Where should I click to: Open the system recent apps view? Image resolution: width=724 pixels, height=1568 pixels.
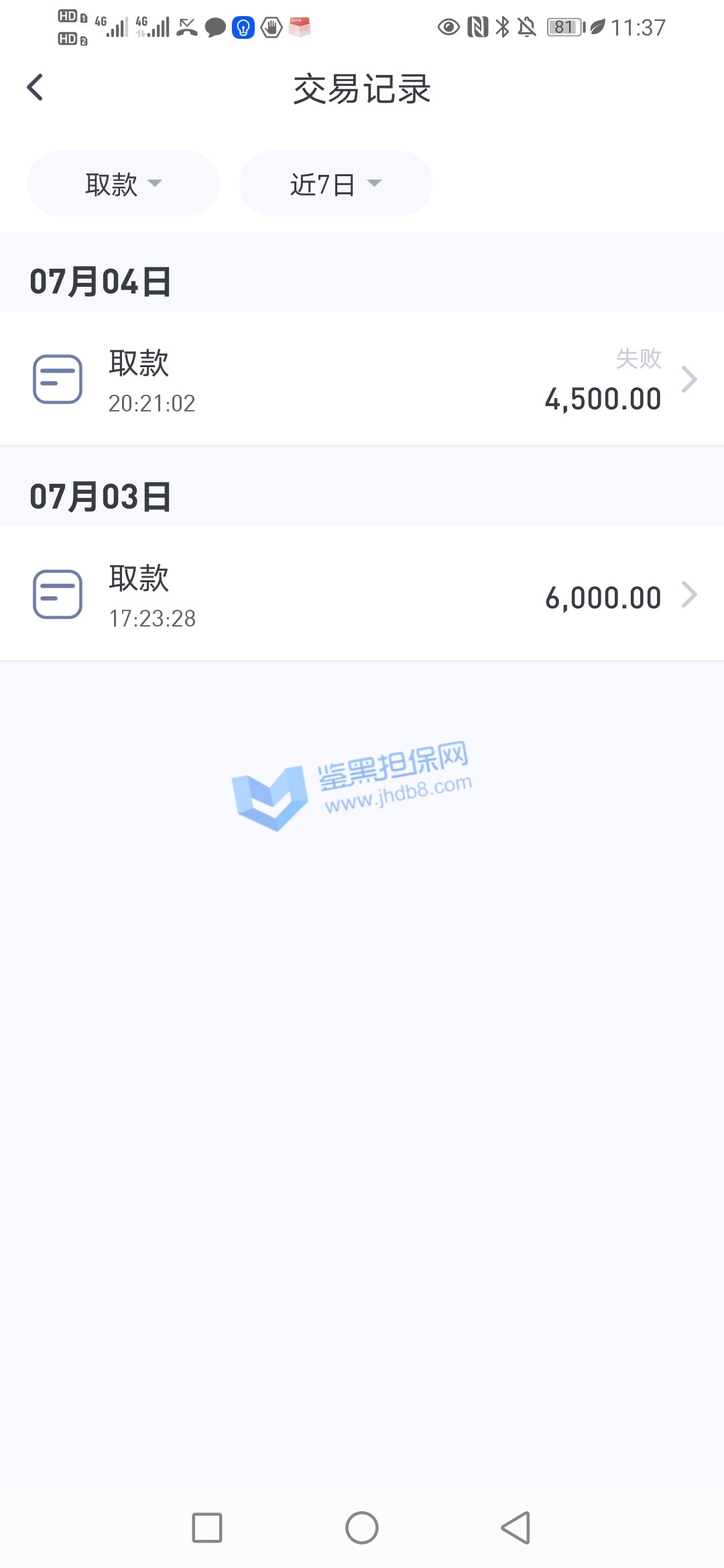tap(207, 1528)
